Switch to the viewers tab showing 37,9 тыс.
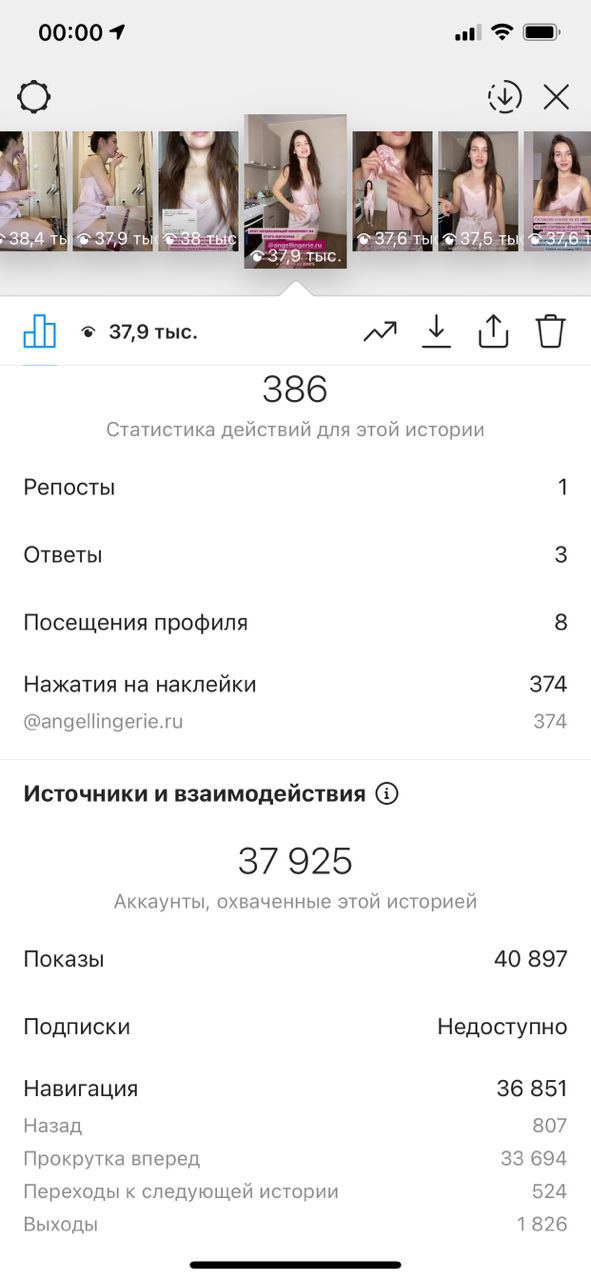591x1280 pixels. click(x=139, y=332)
